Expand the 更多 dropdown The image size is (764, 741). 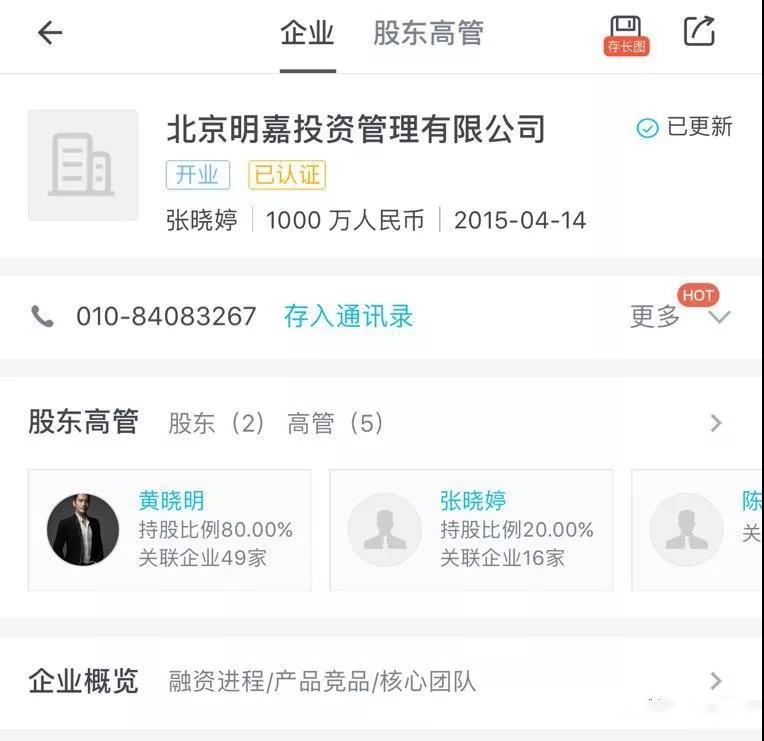tap(680, 317)
